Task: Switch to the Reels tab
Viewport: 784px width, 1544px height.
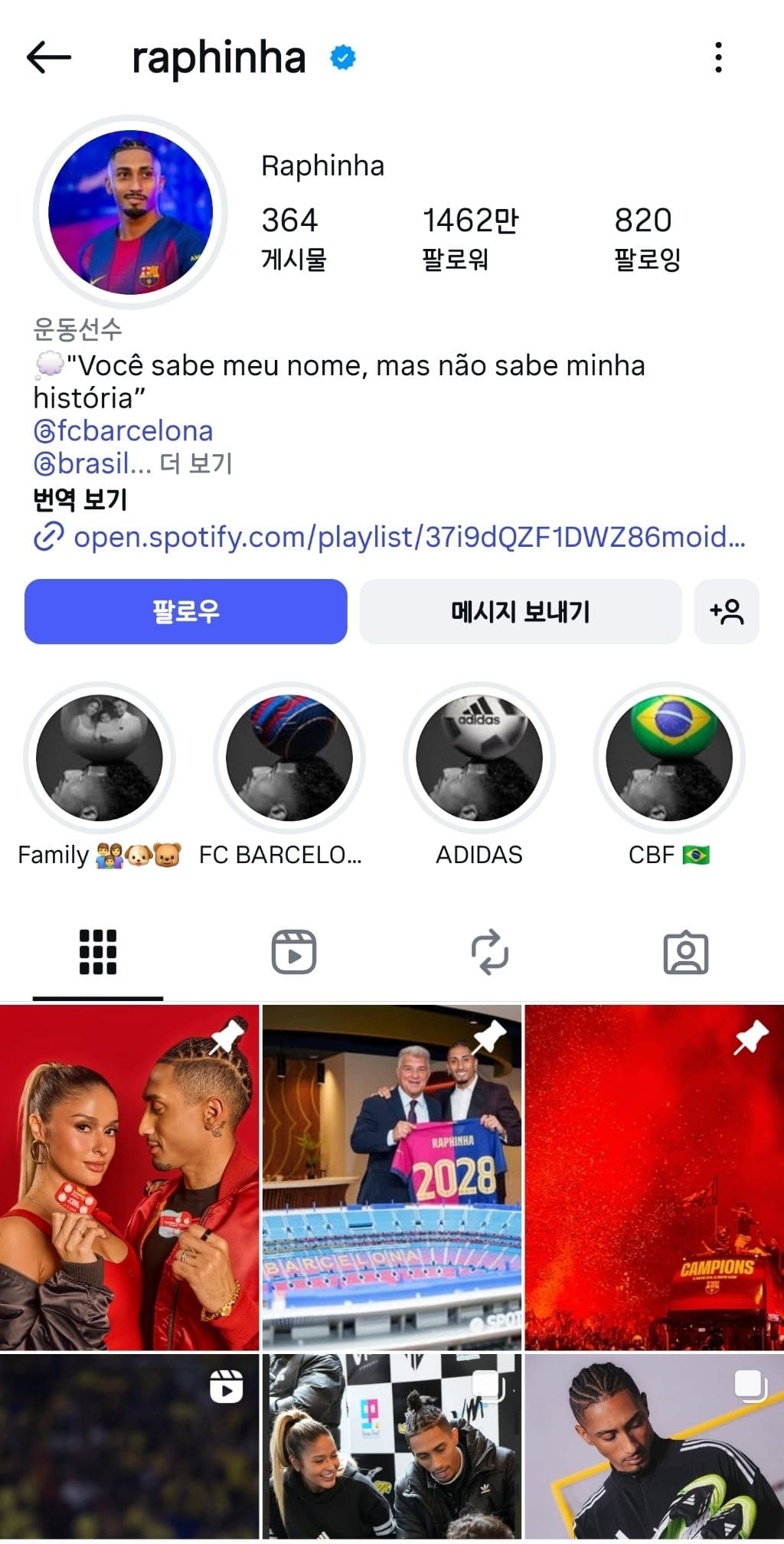Action: point(294,952)
